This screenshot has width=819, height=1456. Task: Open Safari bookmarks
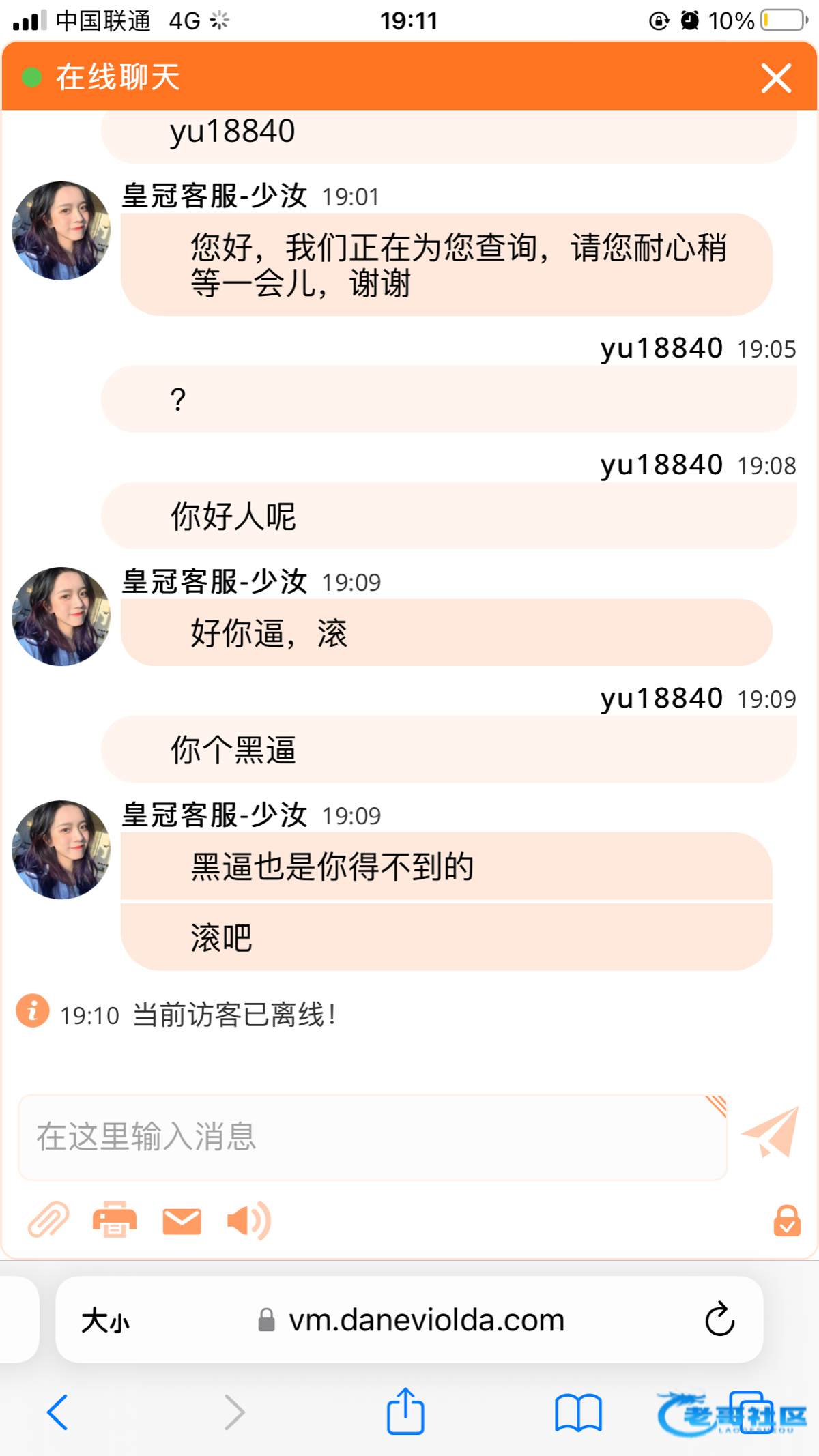578,1412
